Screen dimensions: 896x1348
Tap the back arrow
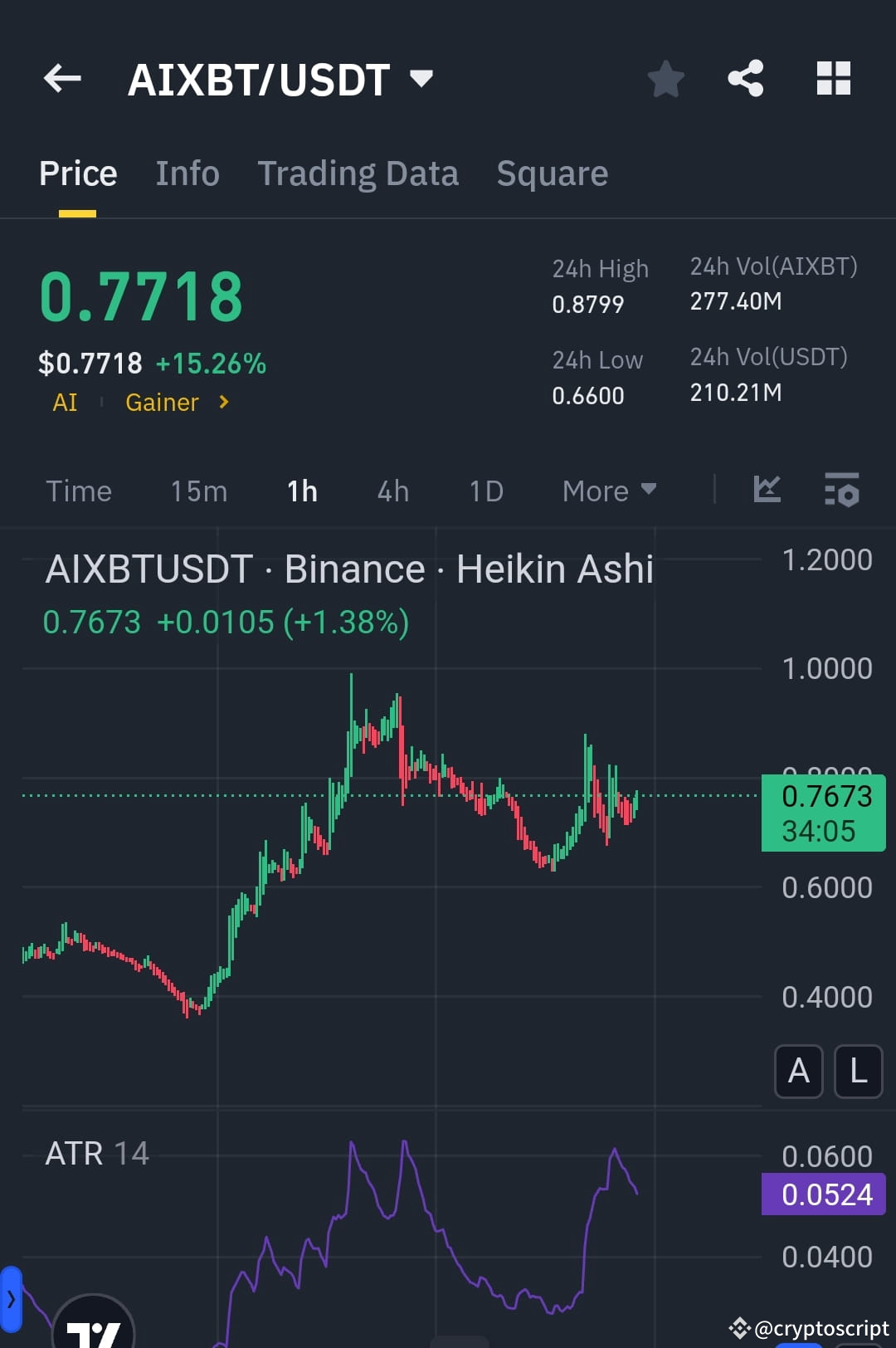point(62,78)
